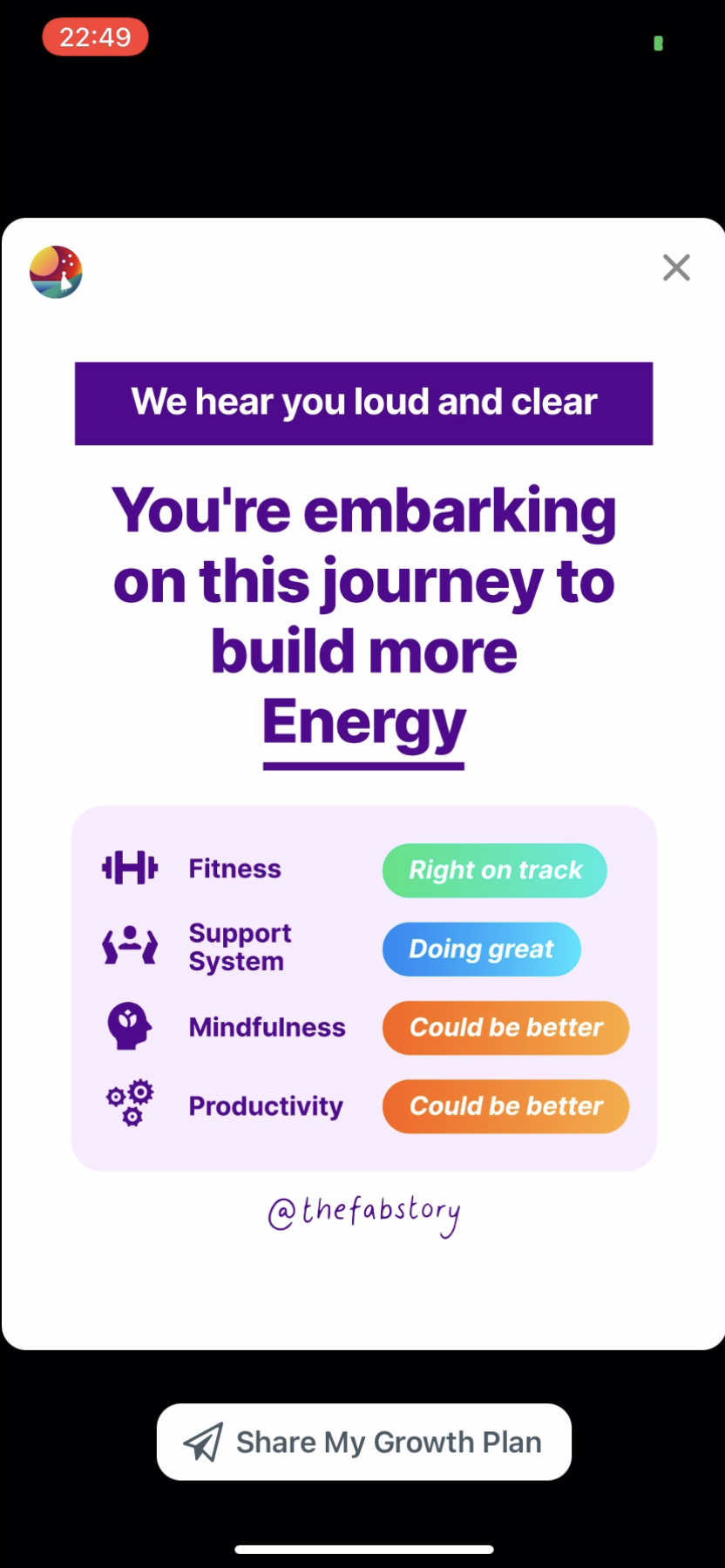Tap Share My Growth Plan button
This screenshot has width=725, height=1568.
363,1442
